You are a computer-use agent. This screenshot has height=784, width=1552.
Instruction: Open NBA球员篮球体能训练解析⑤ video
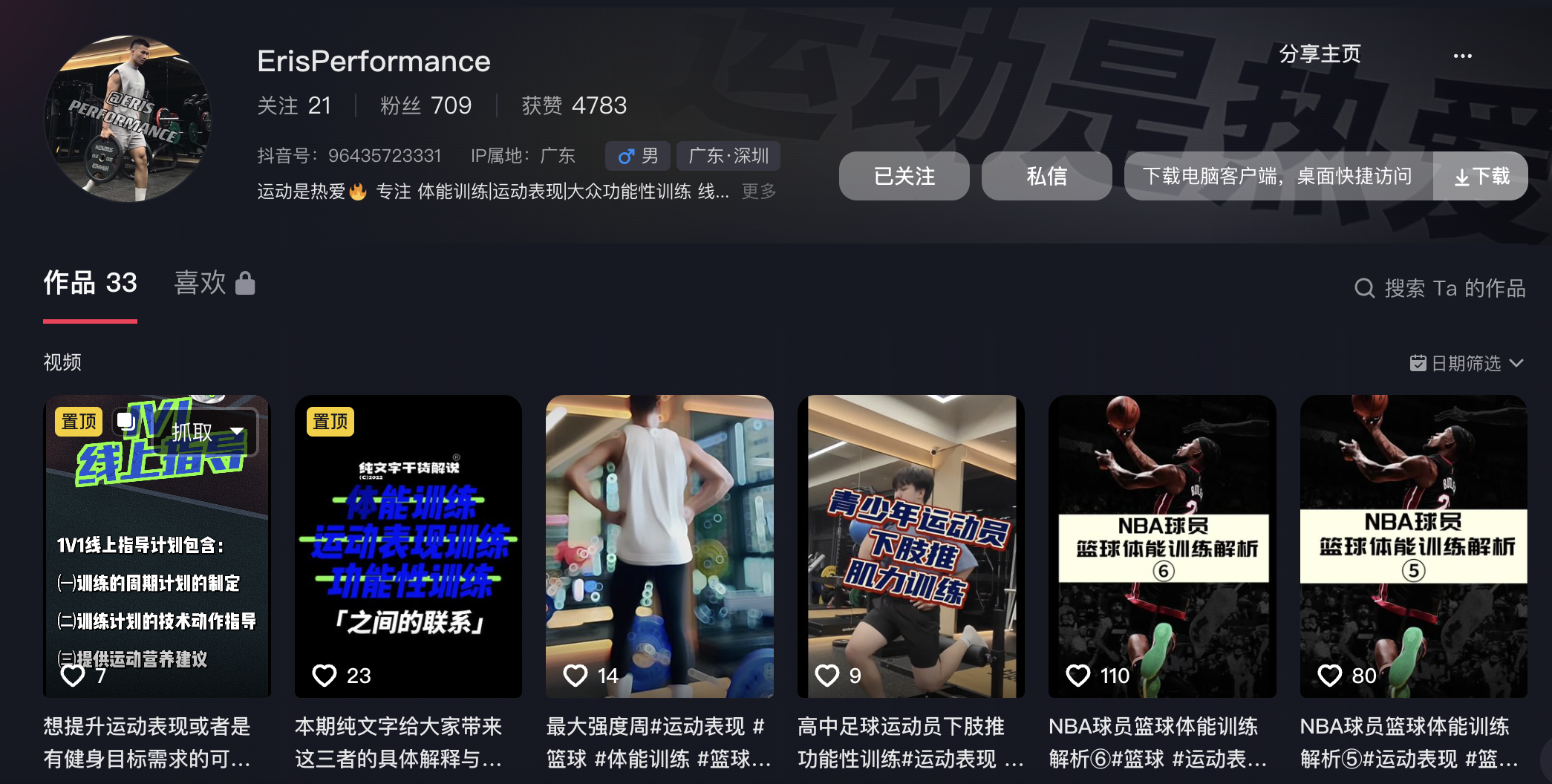point(1412,546)
